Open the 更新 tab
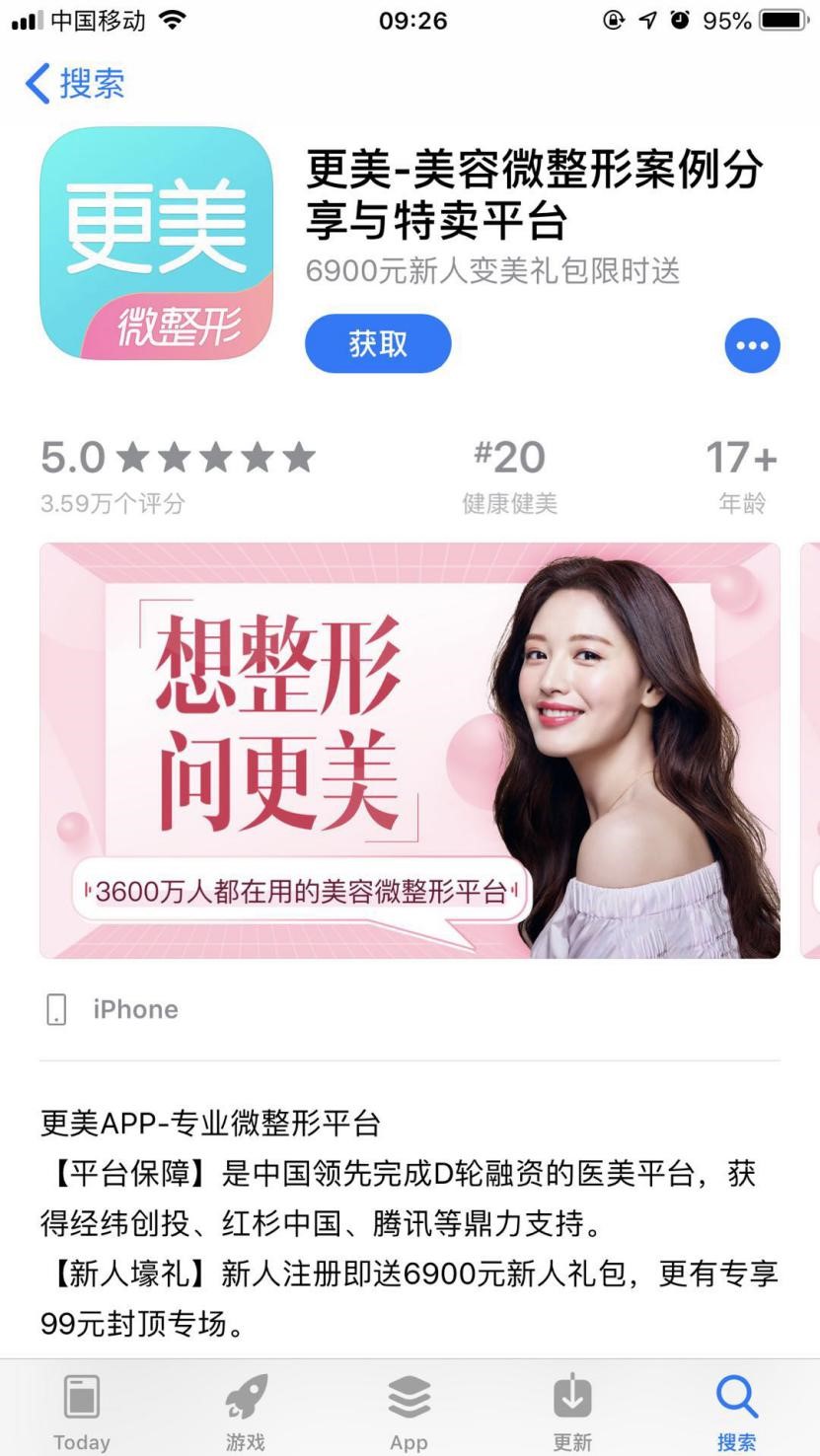Viewport: 820px width, 1456px height. [x=572, y=1412]
